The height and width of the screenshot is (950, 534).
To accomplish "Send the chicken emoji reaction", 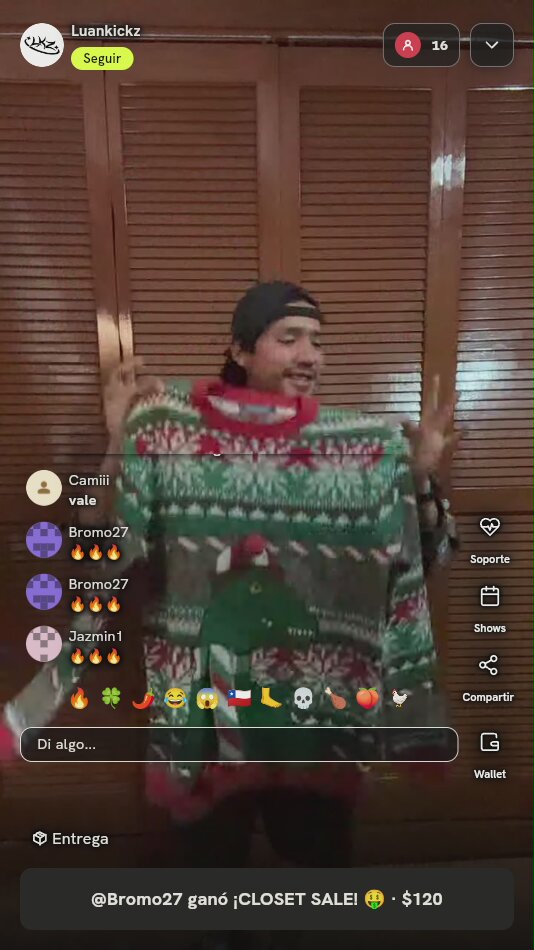I will pos(399,698).
